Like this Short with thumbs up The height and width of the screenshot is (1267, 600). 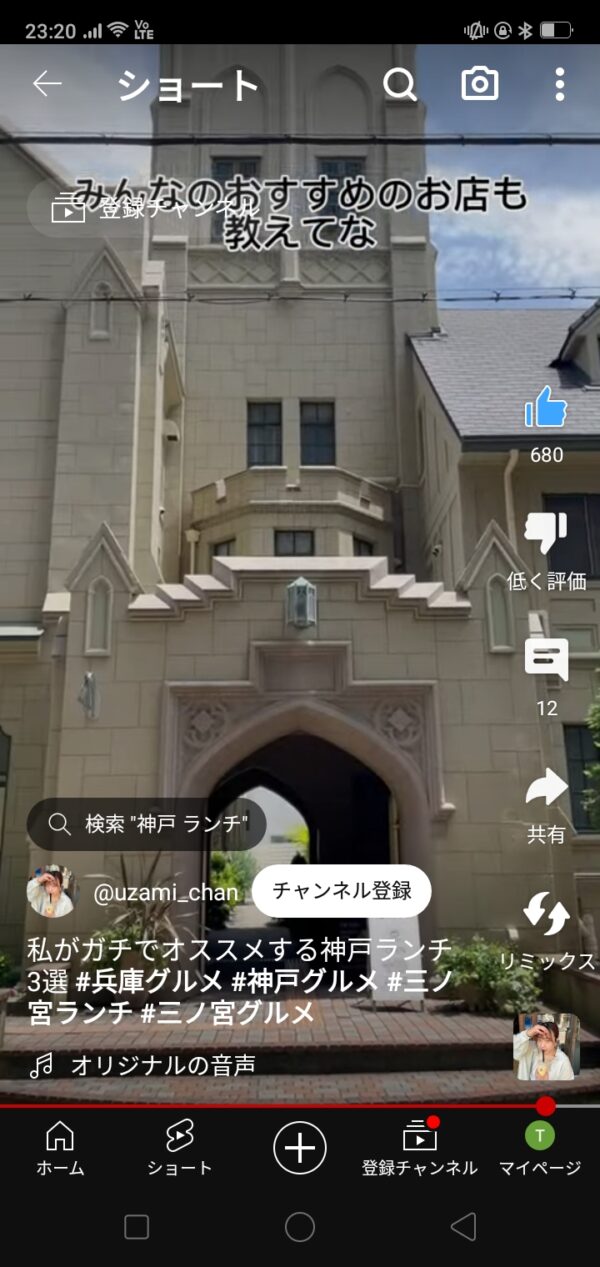click(x=546, y=408)
